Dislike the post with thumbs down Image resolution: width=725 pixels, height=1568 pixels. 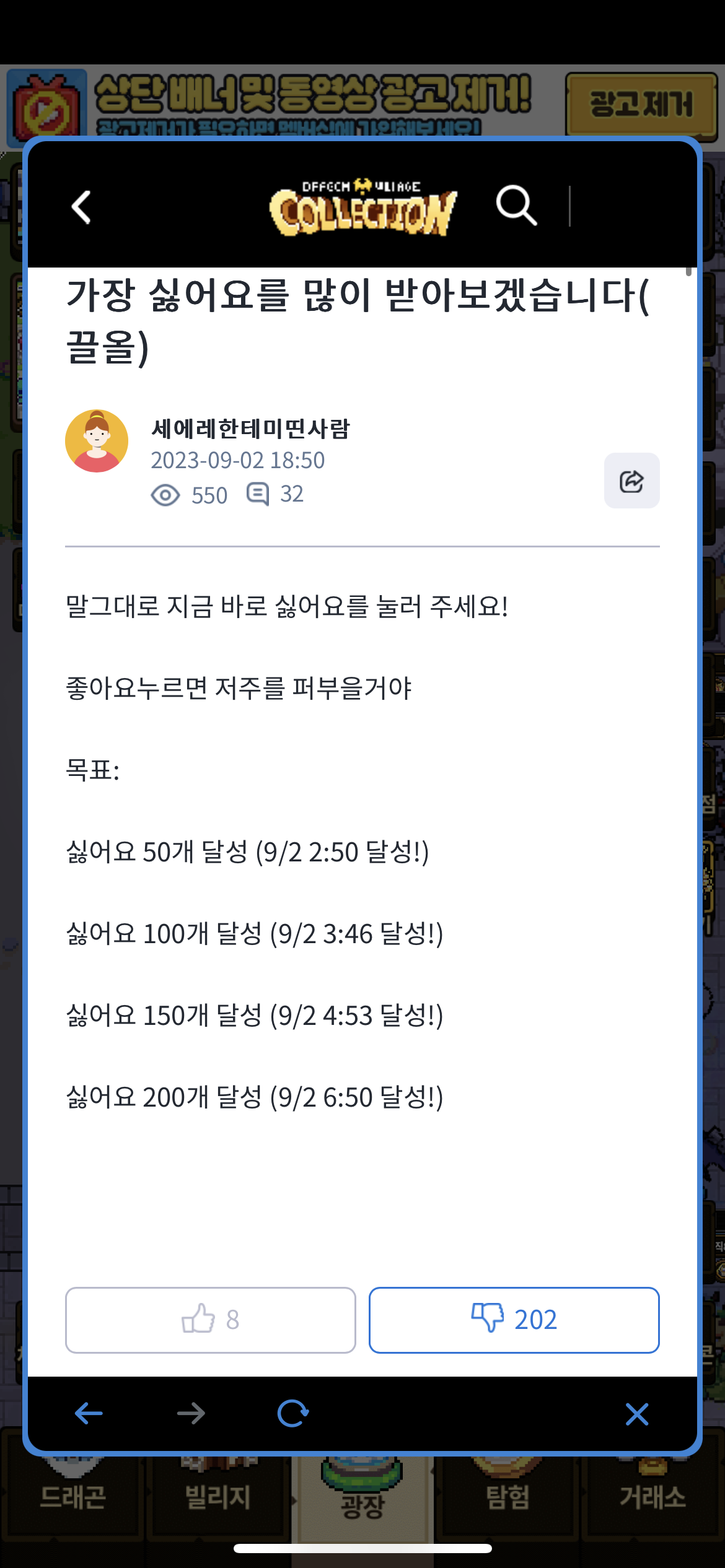[x=514, y=1320]
